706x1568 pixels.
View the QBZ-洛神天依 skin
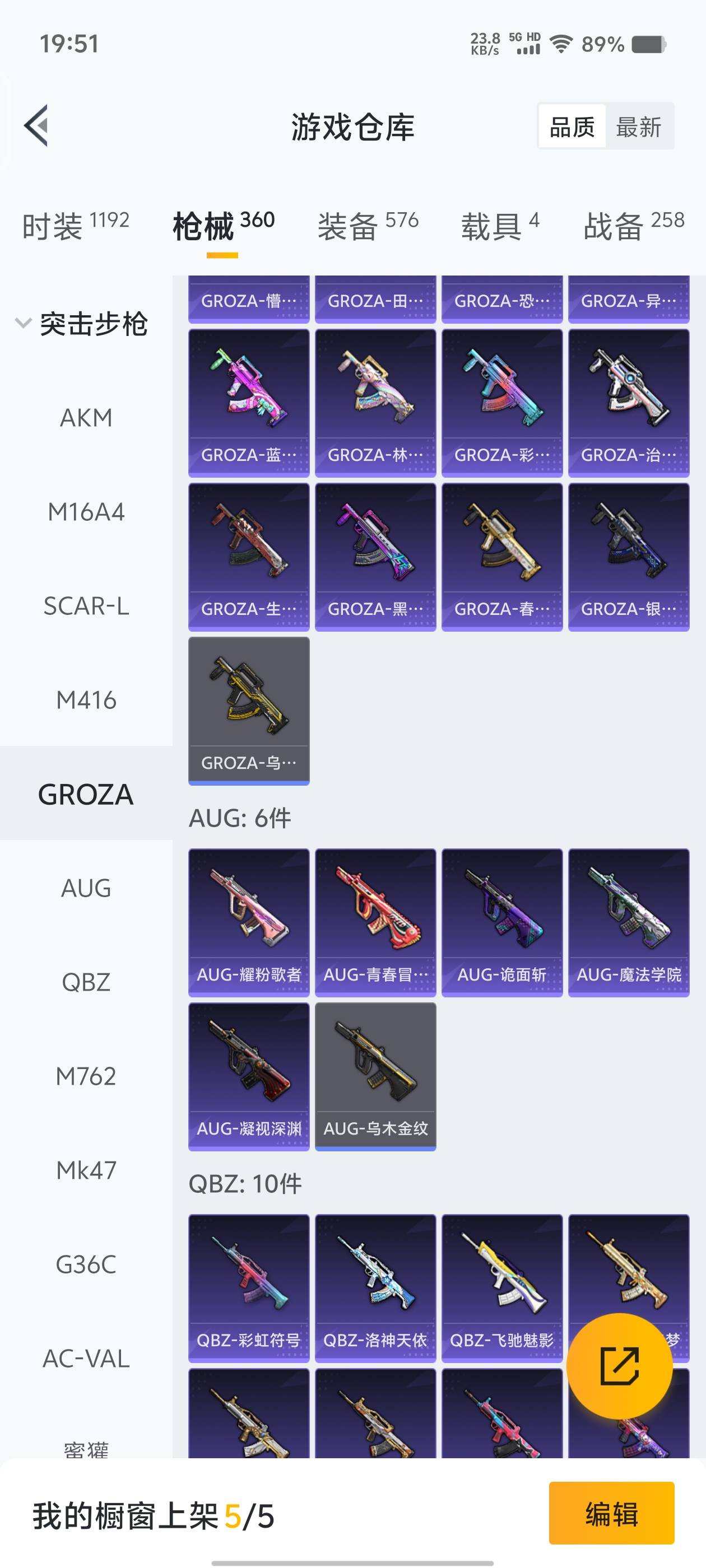(375, 1287)
